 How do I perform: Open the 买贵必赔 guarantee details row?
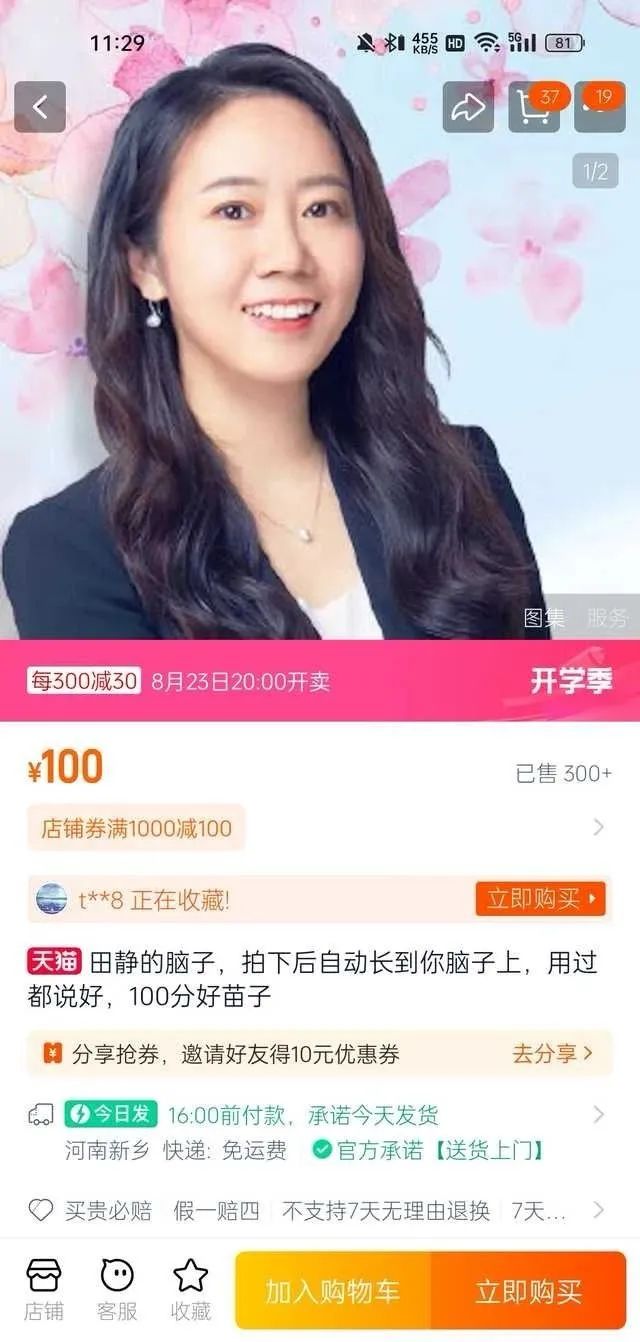tap(320, 1211)
